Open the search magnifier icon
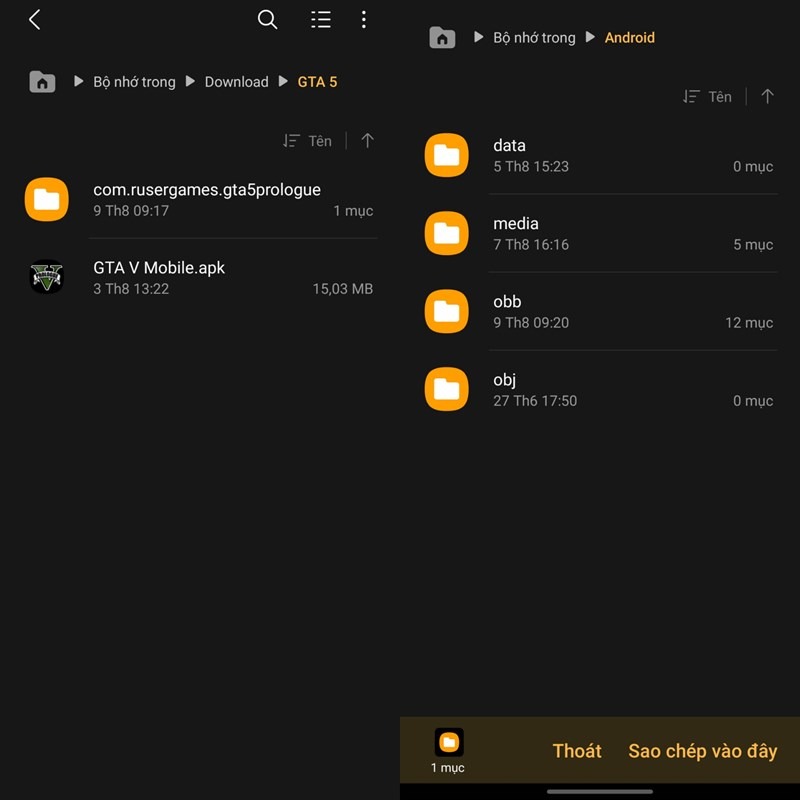This screenshot has height=800, width=800. (x=268, y=20)
